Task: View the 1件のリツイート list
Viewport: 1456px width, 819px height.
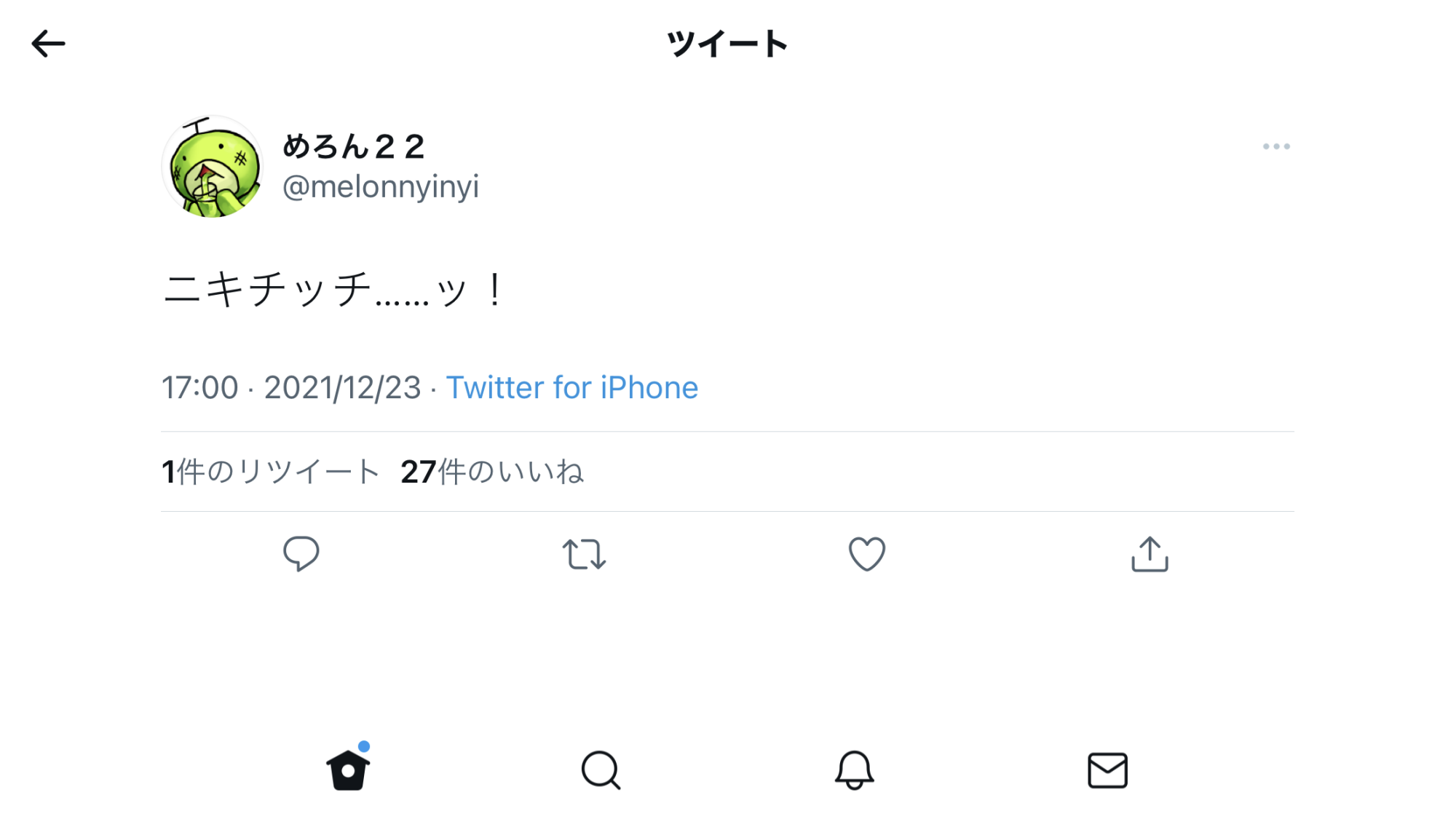Action: [x=271, y=472]
